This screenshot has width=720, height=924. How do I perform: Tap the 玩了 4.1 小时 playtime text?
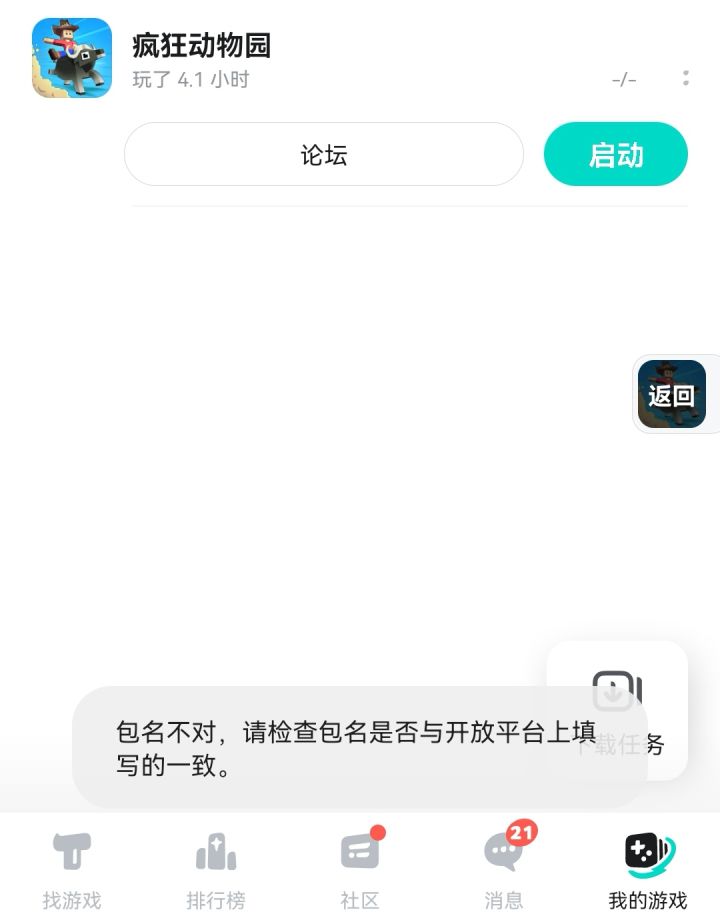coord(190,80)
